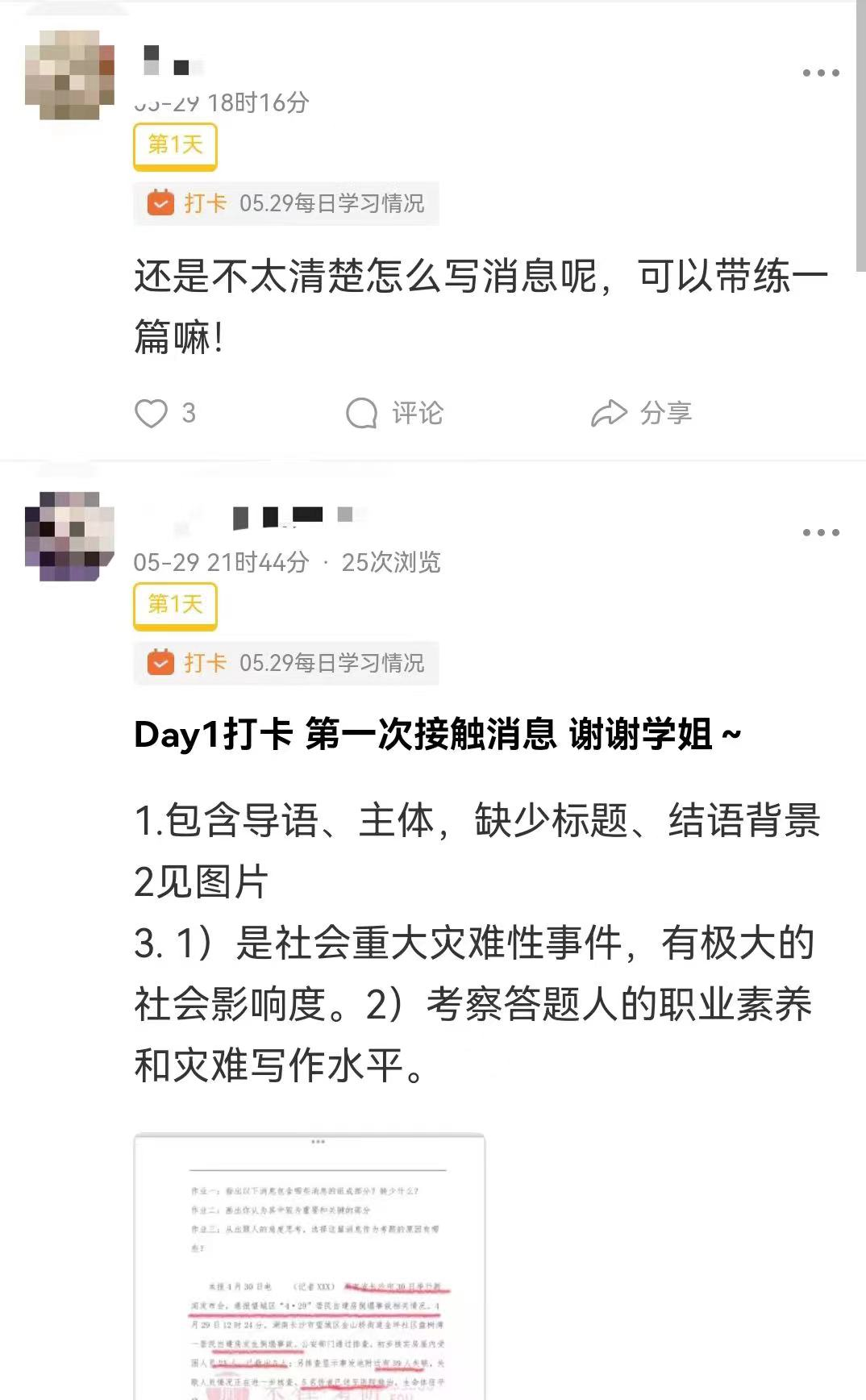Click the 分享 share label text
The width and height of the screenshot is (866, 1400).
665,413
